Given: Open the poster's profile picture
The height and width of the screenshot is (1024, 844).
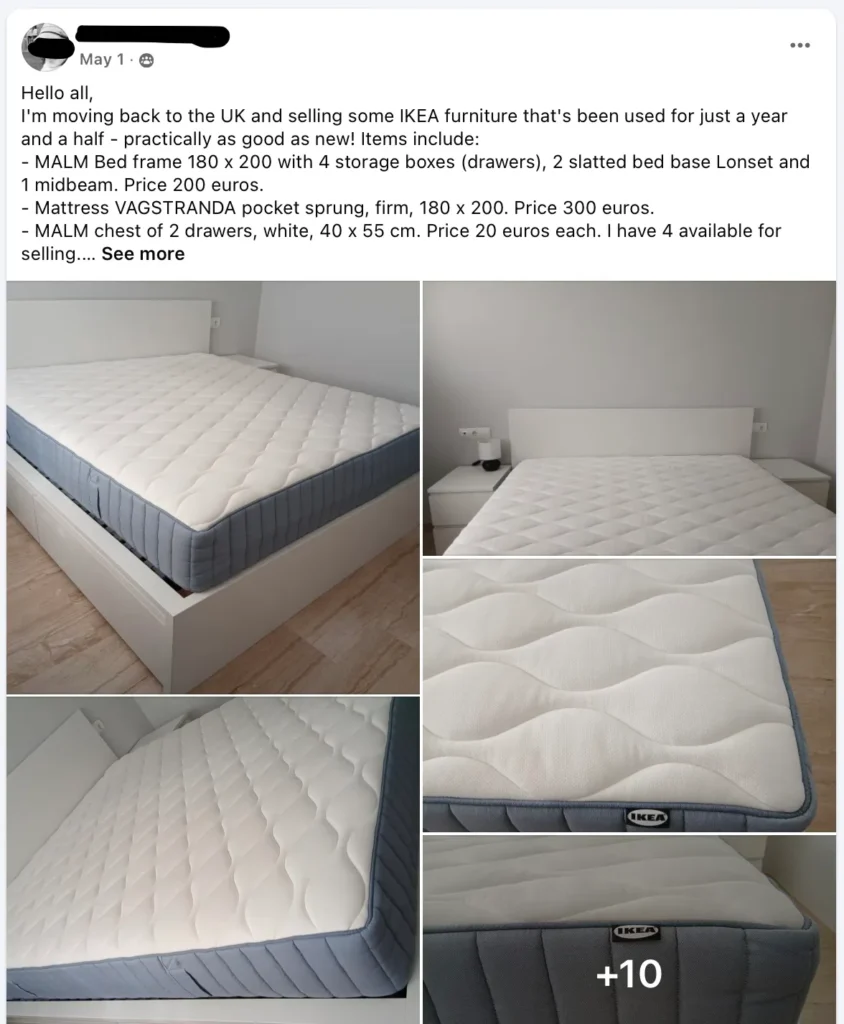Looking at the screenshot, I should click(46, 47).
